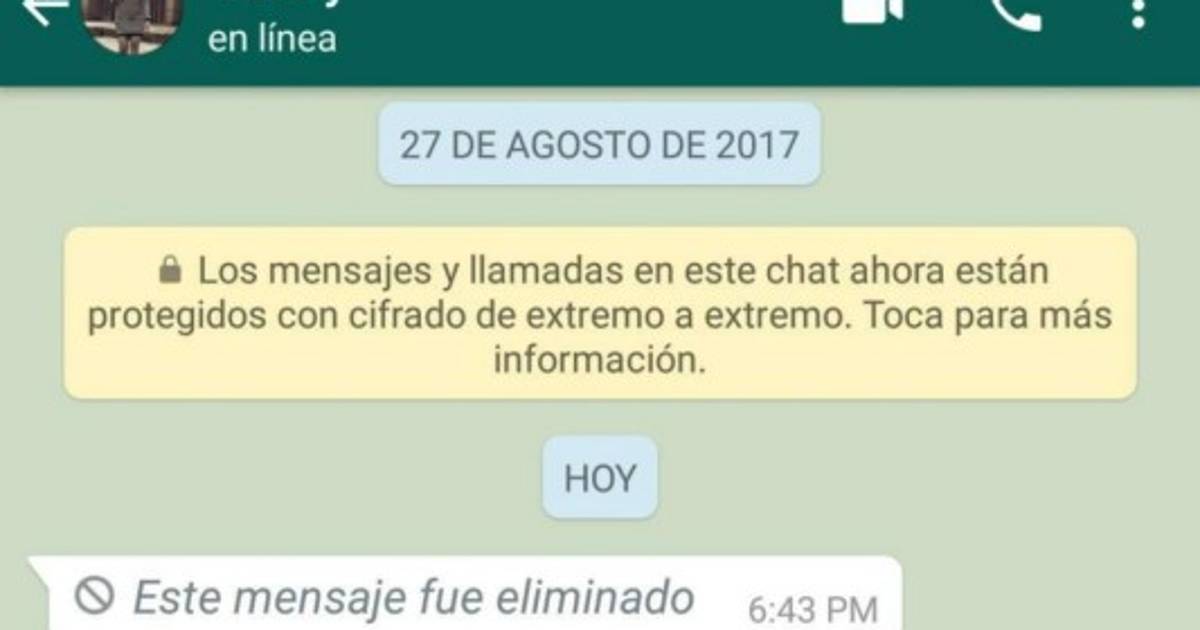This screenshot has height=630, width=1200.
Task: Open the contact's profile picture
Action: pos(130,22)
